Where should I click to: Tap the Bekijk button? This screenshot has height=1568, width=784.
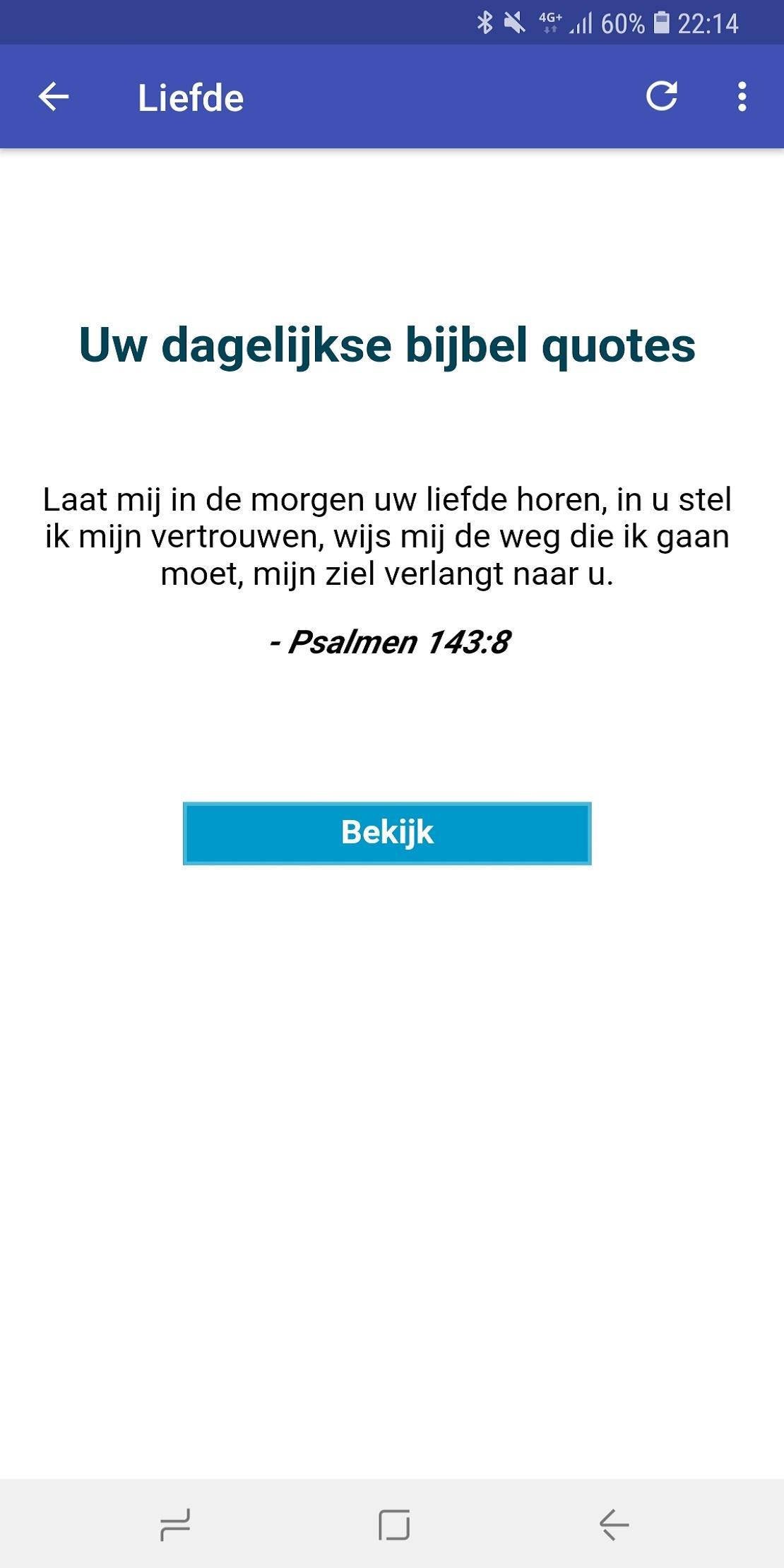(387, 833)
